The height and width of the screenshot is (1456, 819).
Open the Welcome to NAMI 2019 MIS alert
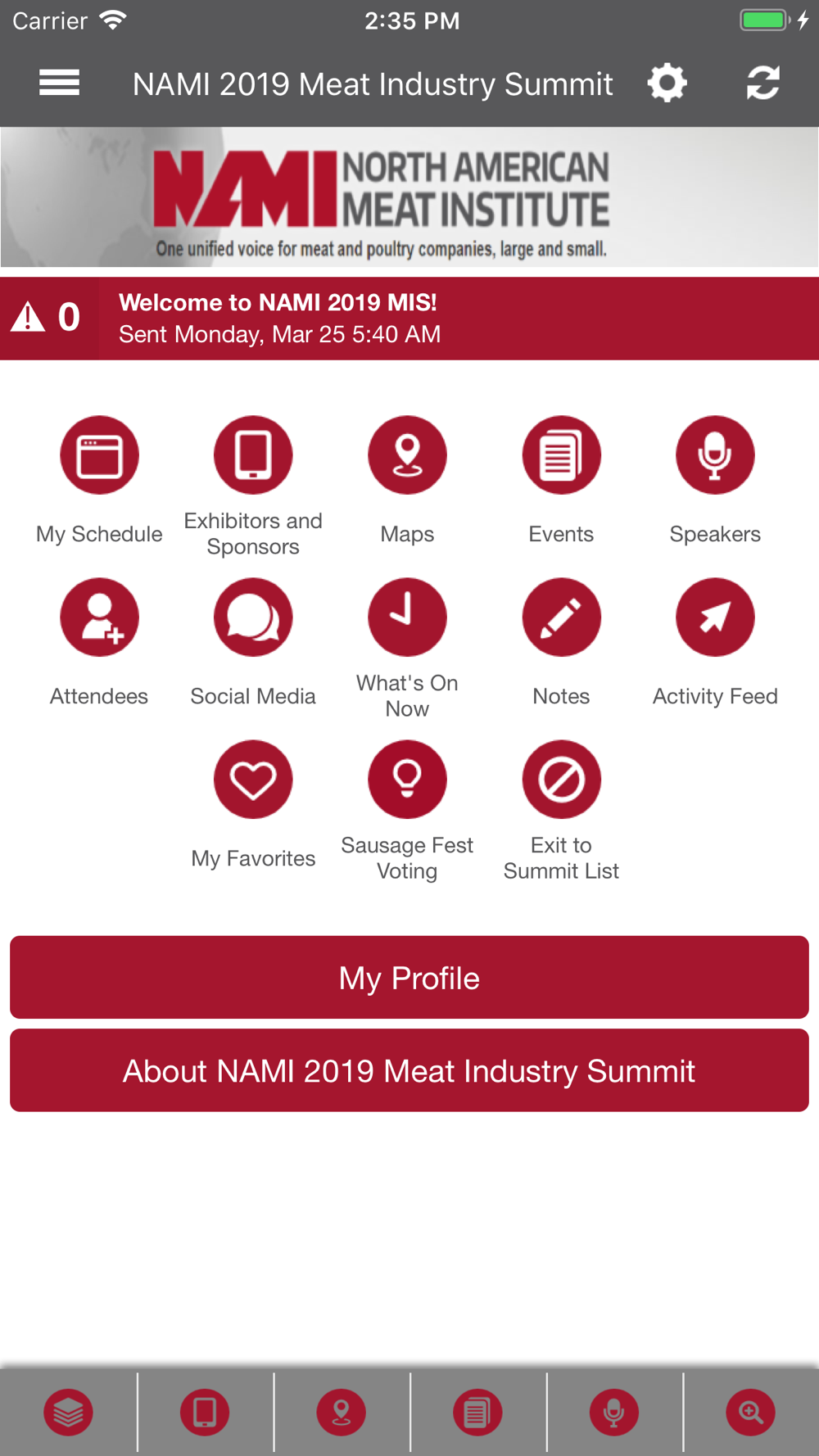[409, 319]
